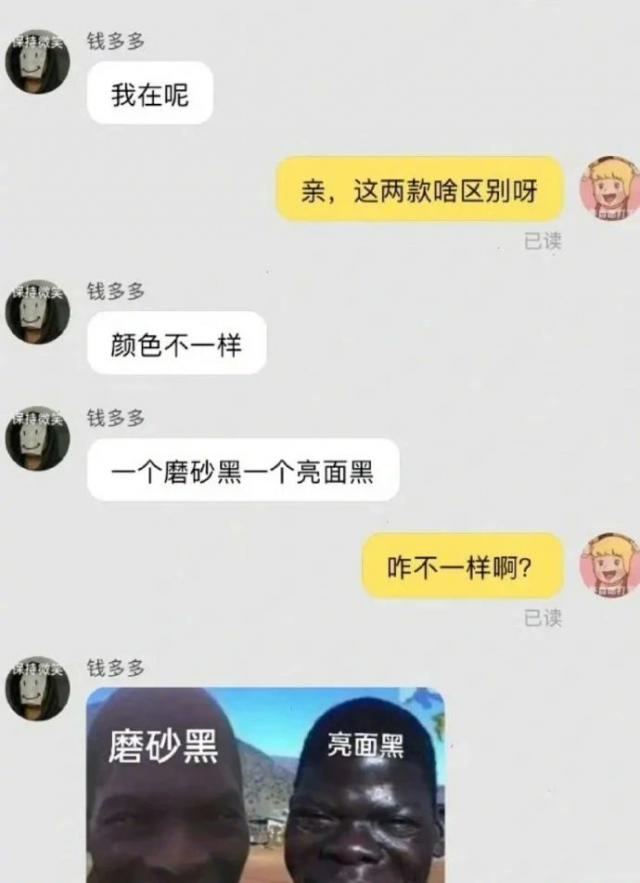Open the 磨砂黑/亮面黑 photo message
The width and height of the screenshot is (640, 883).
click(x=265, y=785)
